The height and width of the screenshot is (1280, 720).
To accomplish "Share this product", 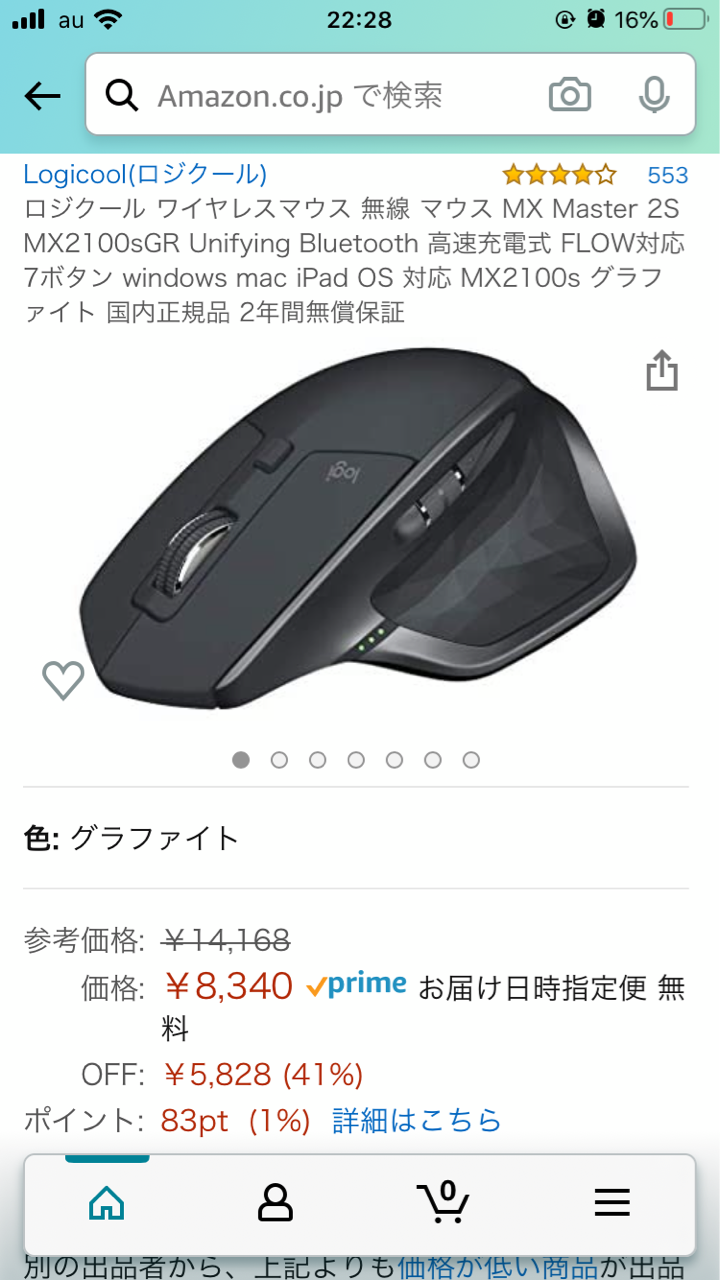I will (x=662, y=371).
